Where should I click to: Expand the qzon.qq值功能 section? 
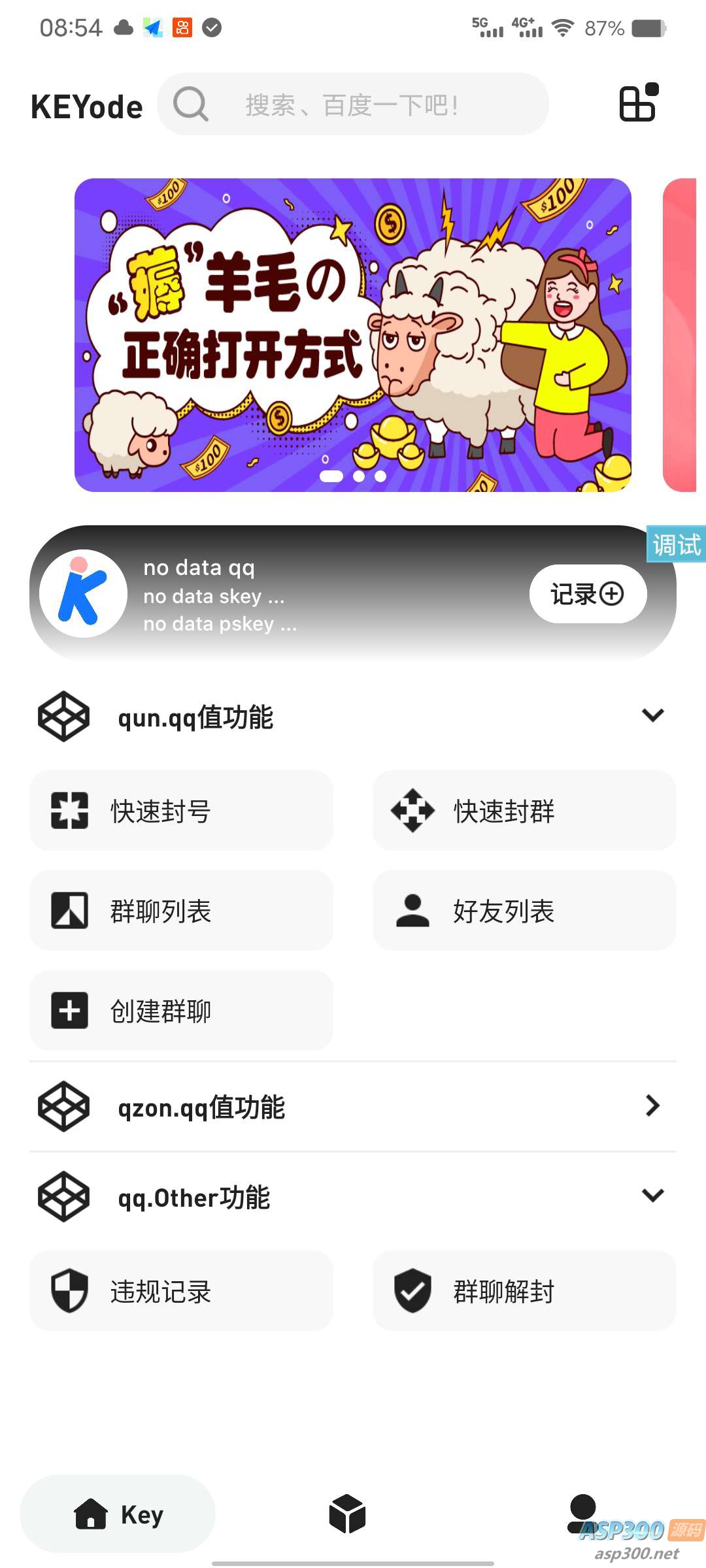[x=652, y=1105]
